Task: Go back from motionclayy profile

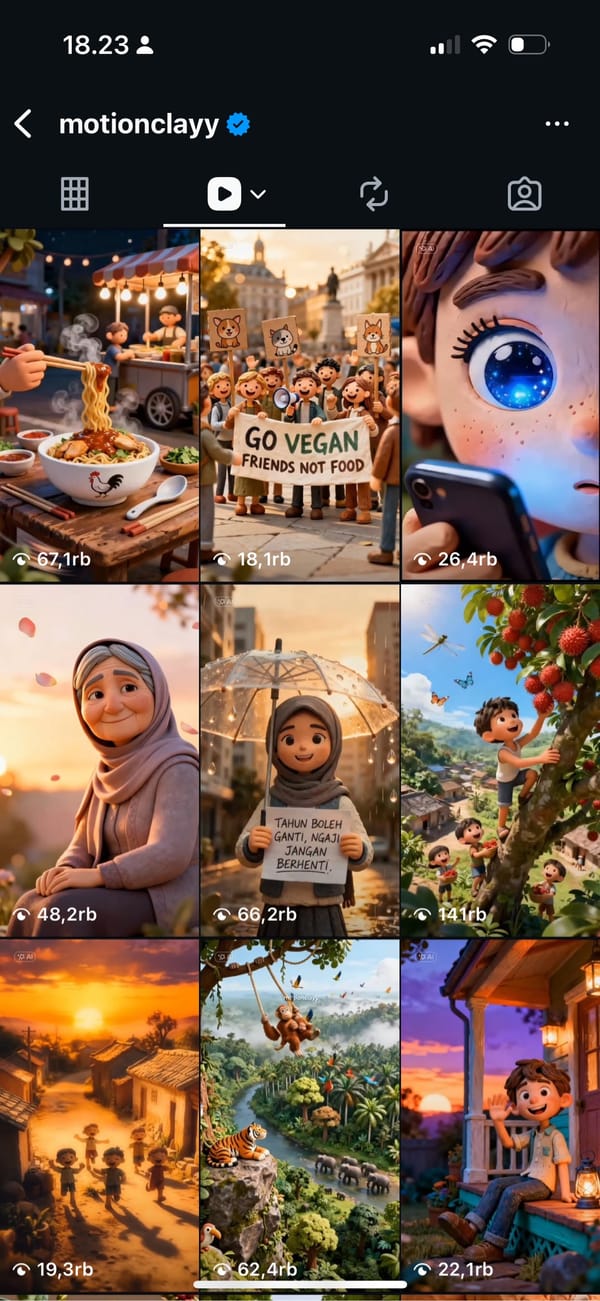Action: (x=23, y=124)
